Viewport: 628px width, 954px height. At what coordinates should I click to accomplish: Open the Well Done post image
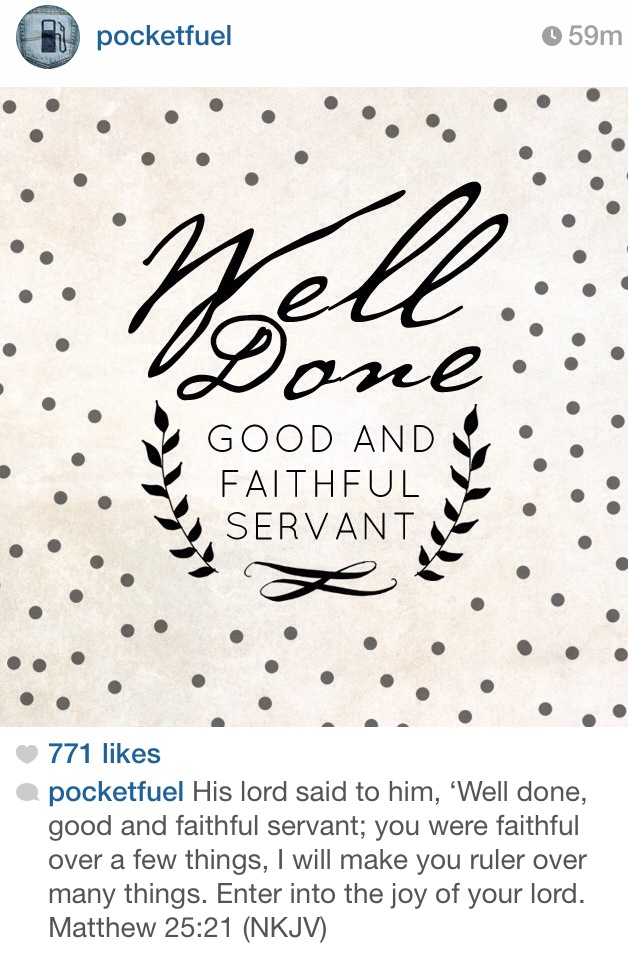[x=314, y=405]
